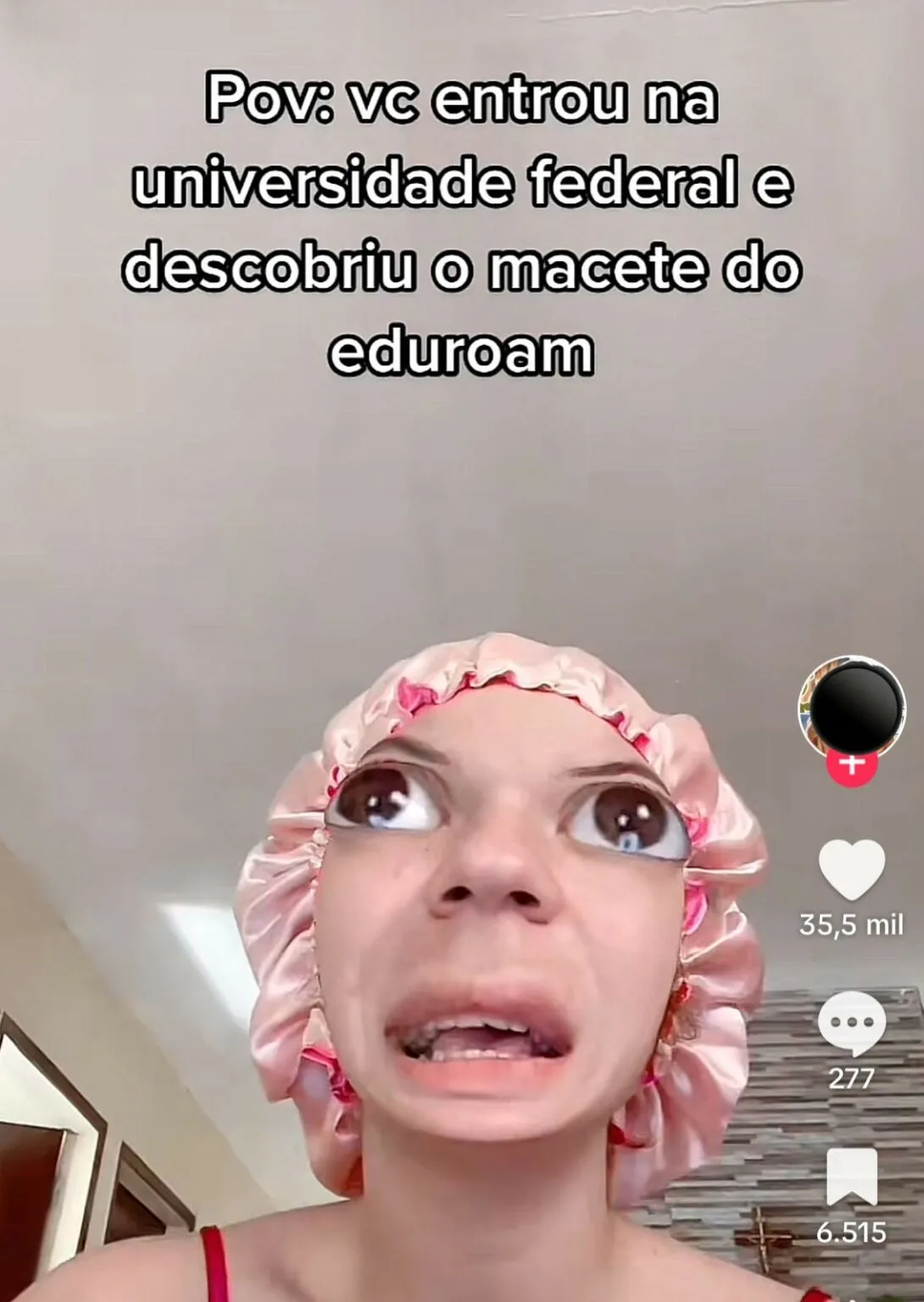This screenshot has width=924, height=1302.
Task: Like this video with the heart
Action: pyautogui.click(x=851, y=871)
